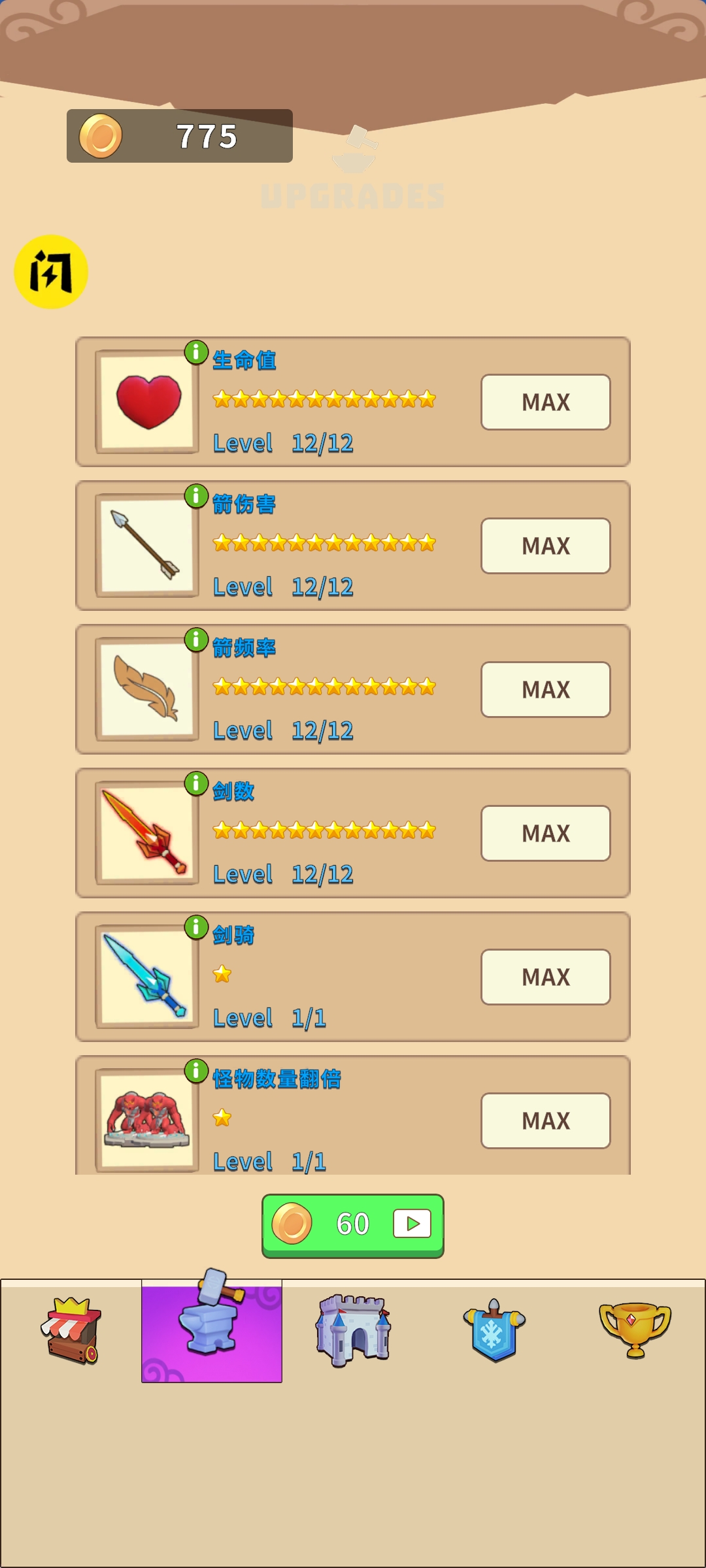Select the anvil upgrades tab
The image size is (706, 1568).
[212, 1329]
